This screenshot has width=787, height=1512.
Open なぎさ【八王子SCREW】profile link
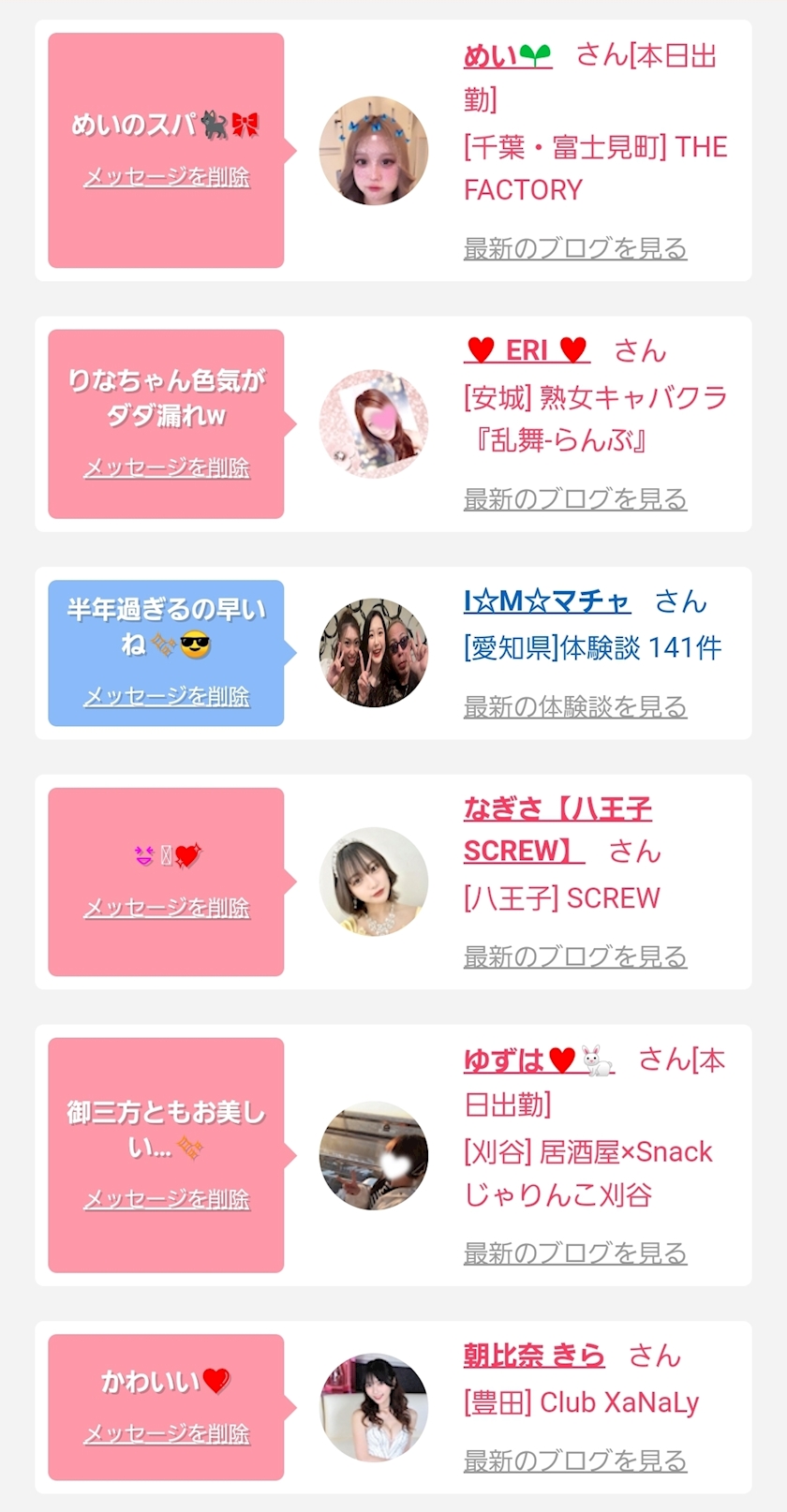point(558,829)
